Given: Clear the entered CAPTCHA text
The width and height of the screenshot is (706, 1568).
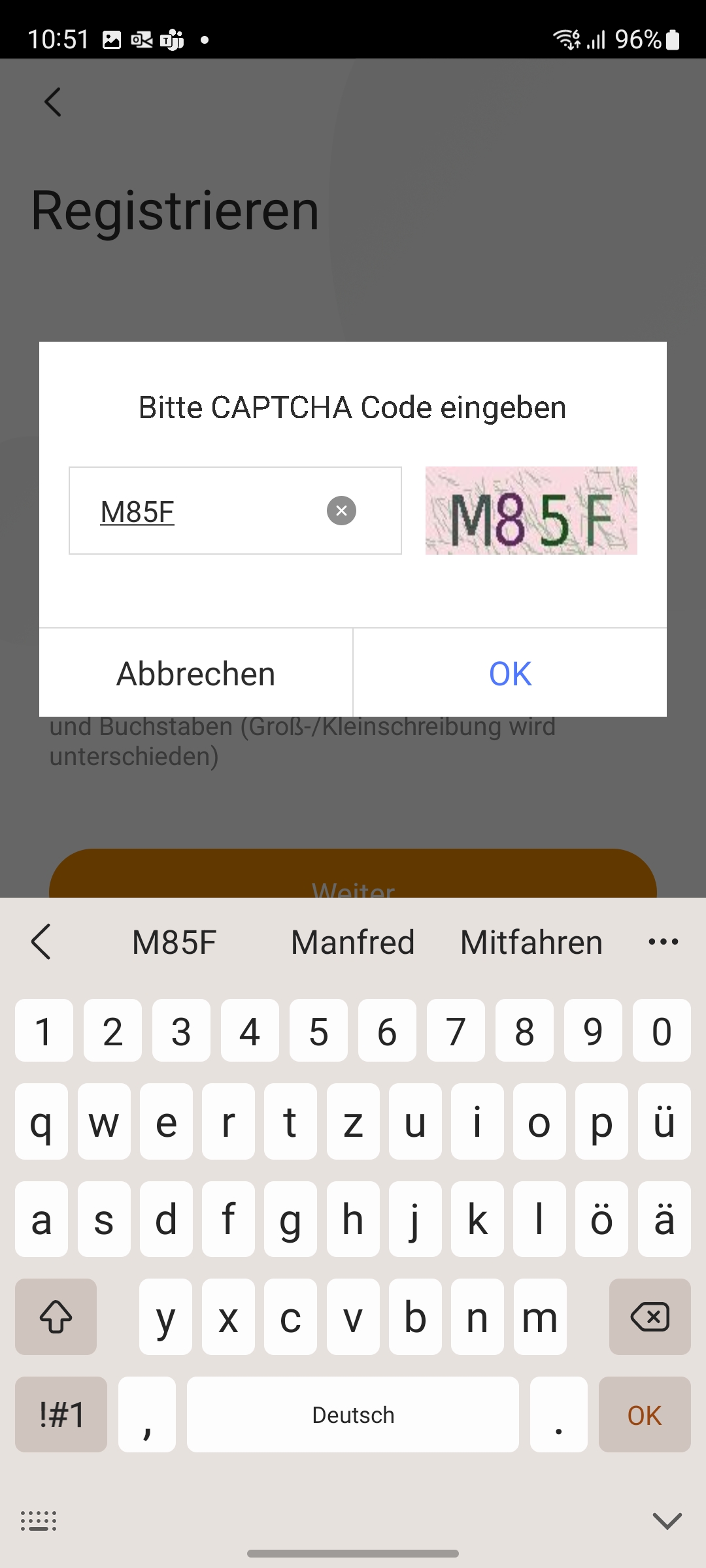Looking at the screenshot, I should 341,511.
